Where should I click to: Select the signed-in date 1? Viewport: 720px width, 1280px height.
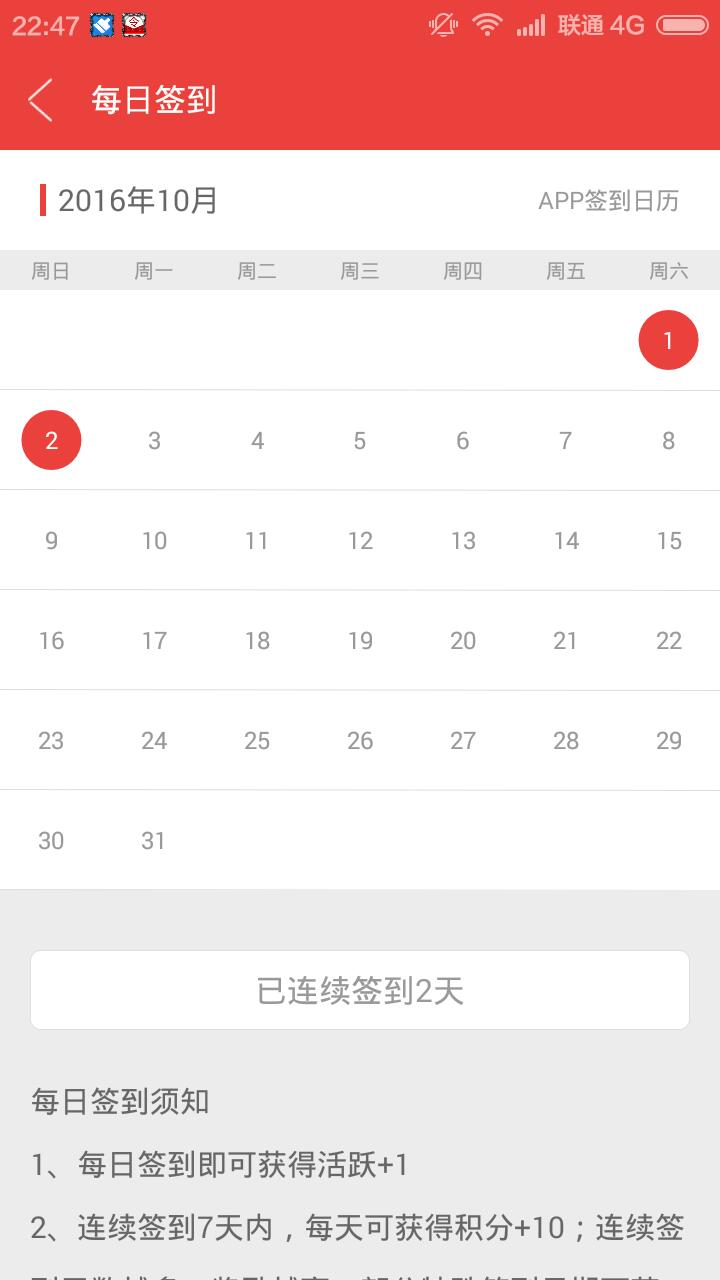(x=668, y=340)
